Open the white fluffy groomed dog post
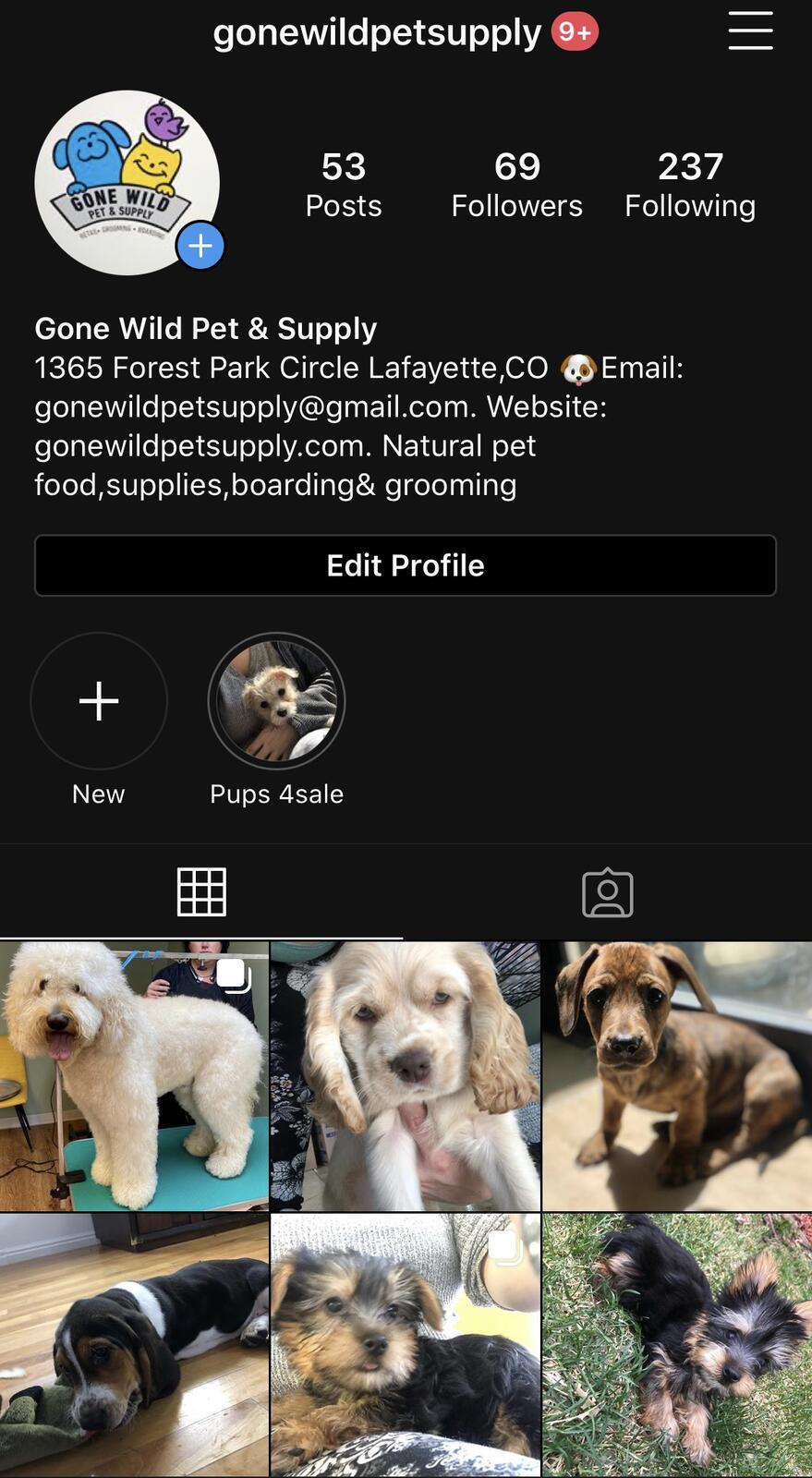This screenshot has height=1478, width=812. pos(134,1076)
